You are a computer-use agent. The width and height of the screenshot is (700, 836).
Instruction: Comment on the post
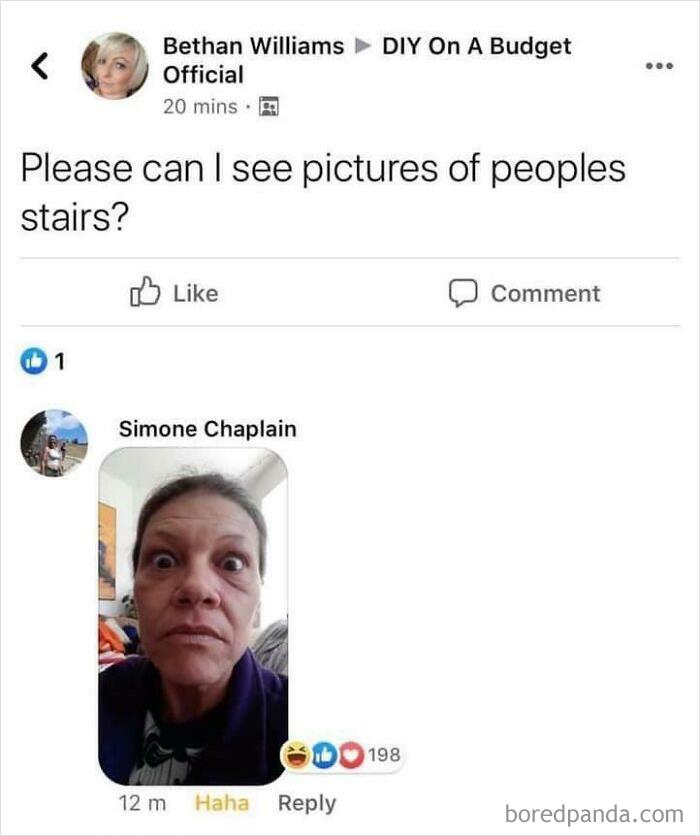(524, 293)
